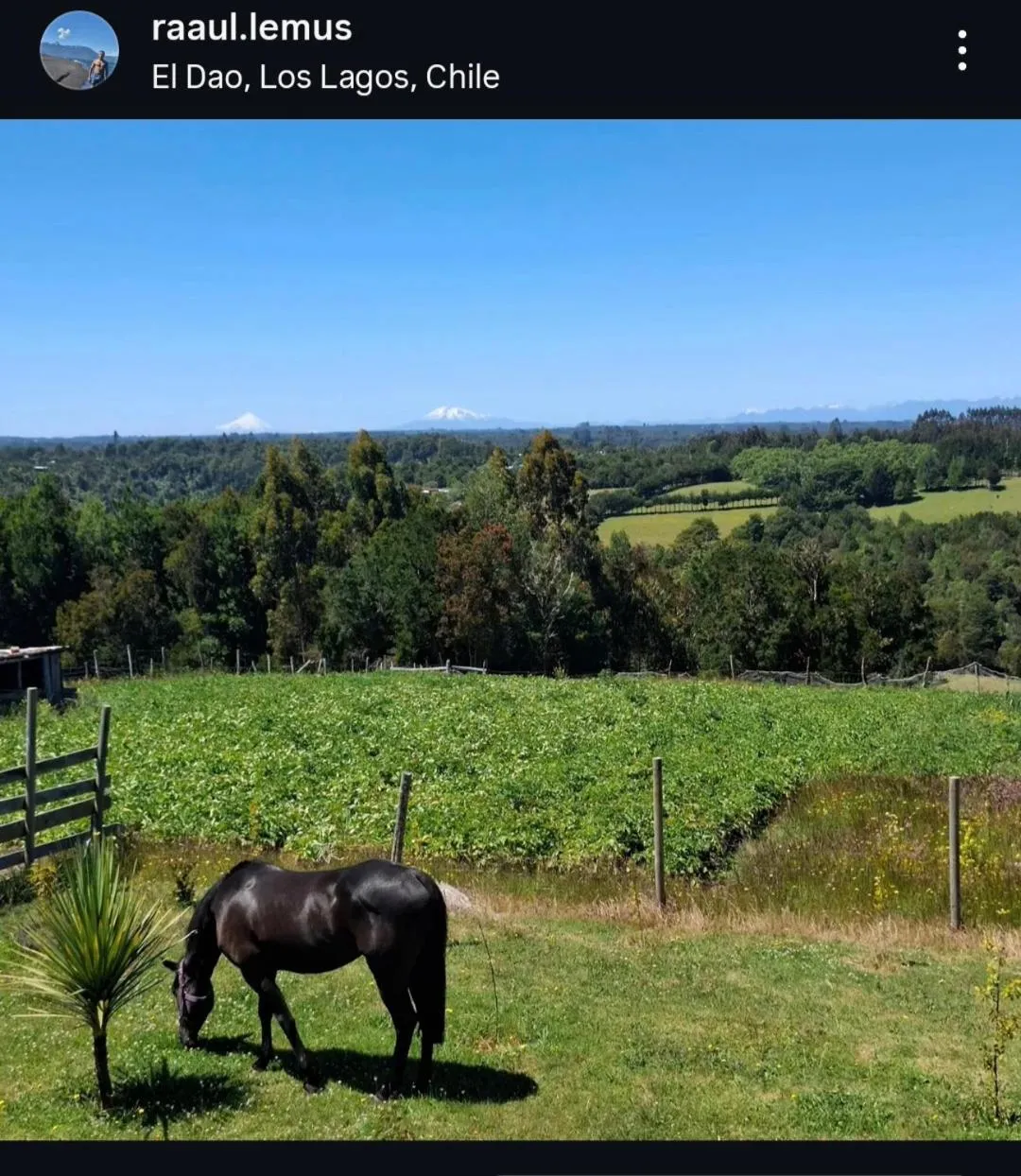Open raaul.lemus profile picture
1021x1176 pixels.
[x=79, y=50]
